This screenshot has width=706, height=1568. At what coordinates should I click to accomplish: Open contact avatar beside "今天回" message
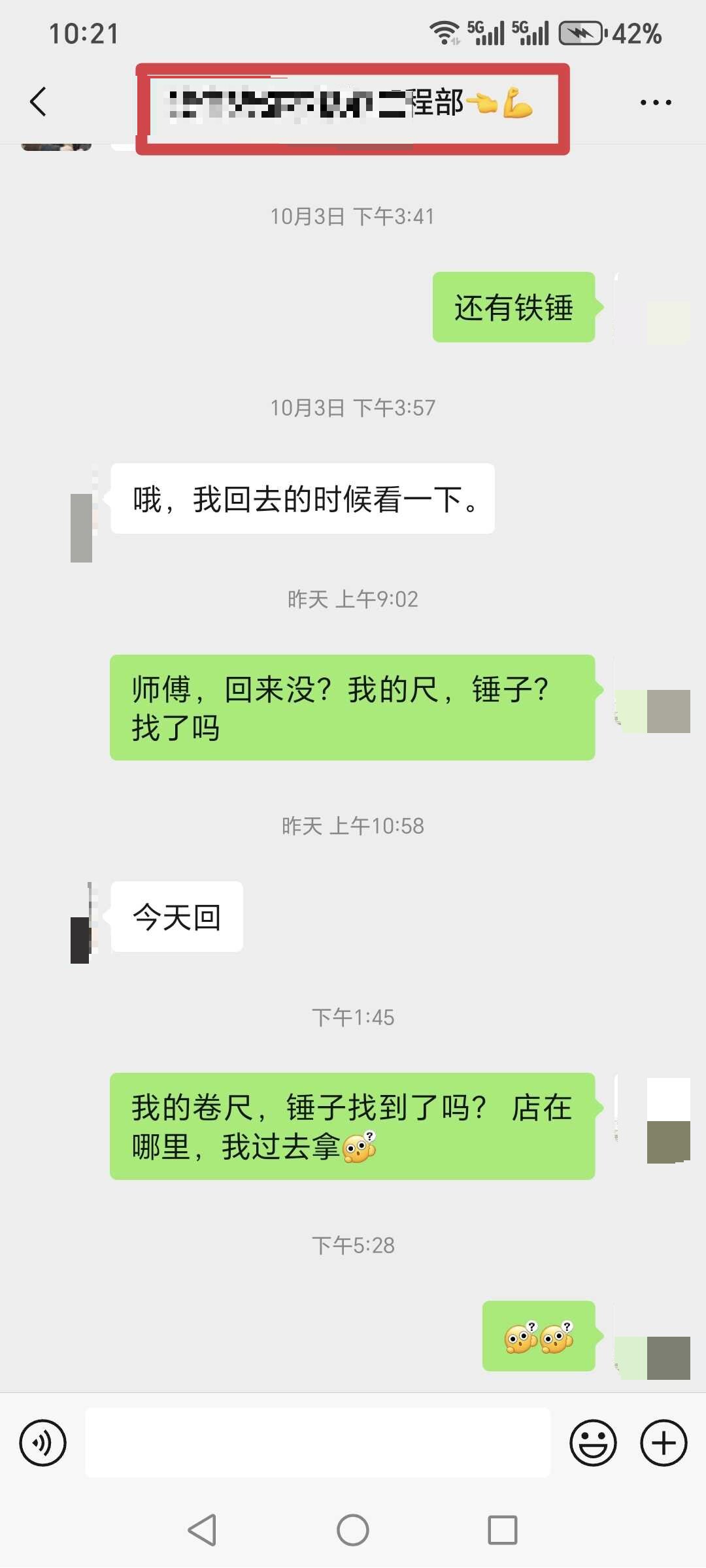81,923
